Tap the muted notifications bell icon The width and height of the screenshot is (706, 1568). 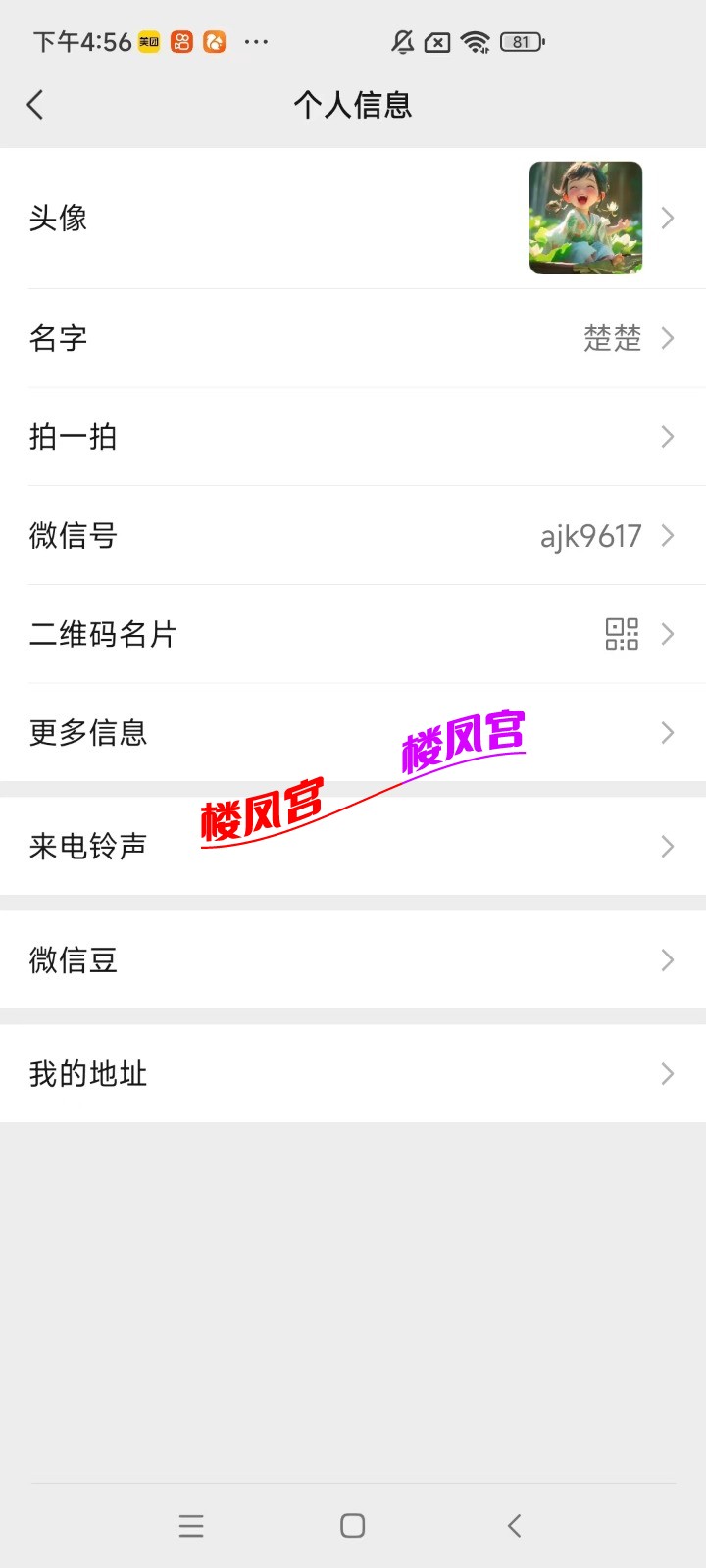401,41
